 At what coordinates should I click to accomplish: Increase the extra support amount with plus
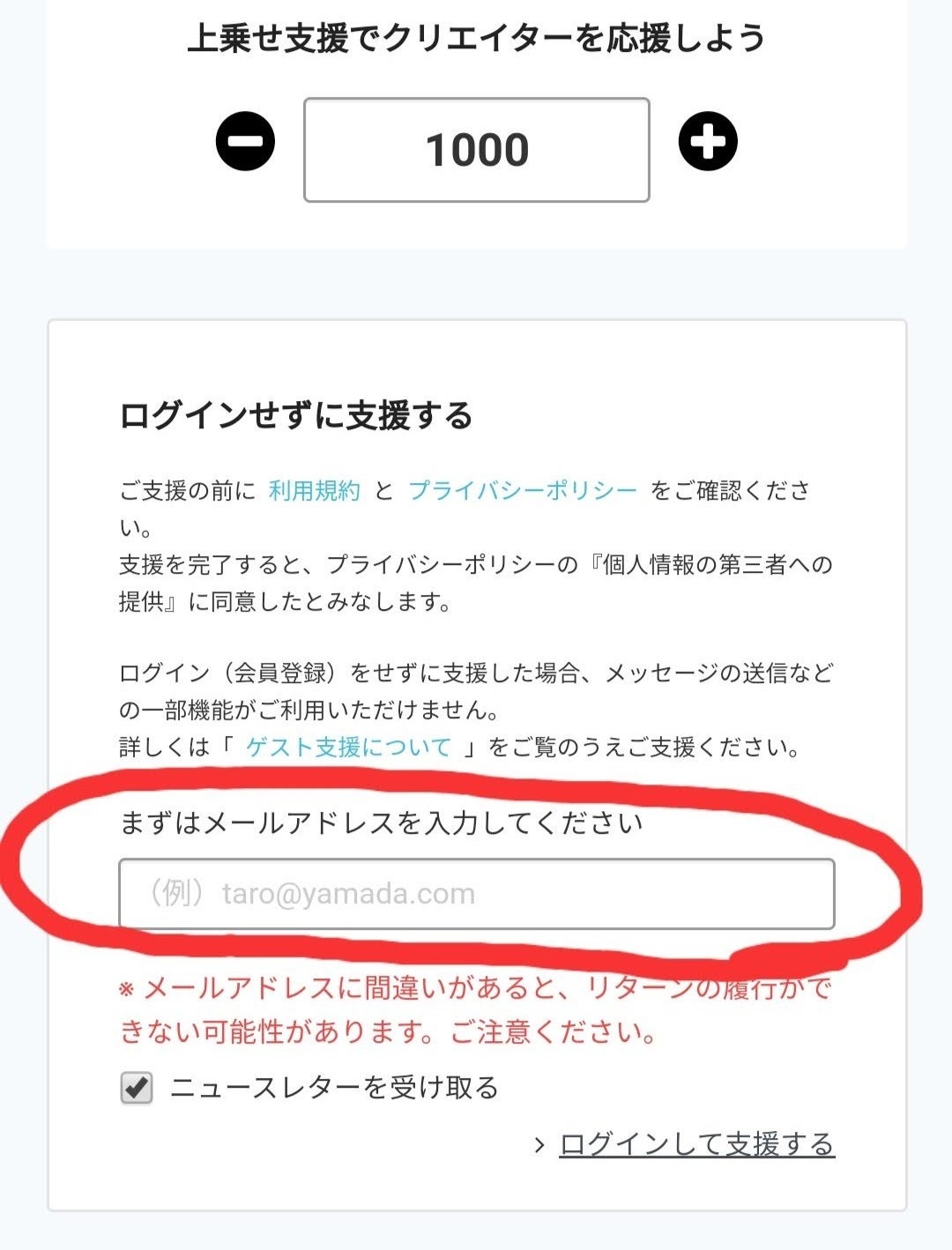[x=708, y=141]
